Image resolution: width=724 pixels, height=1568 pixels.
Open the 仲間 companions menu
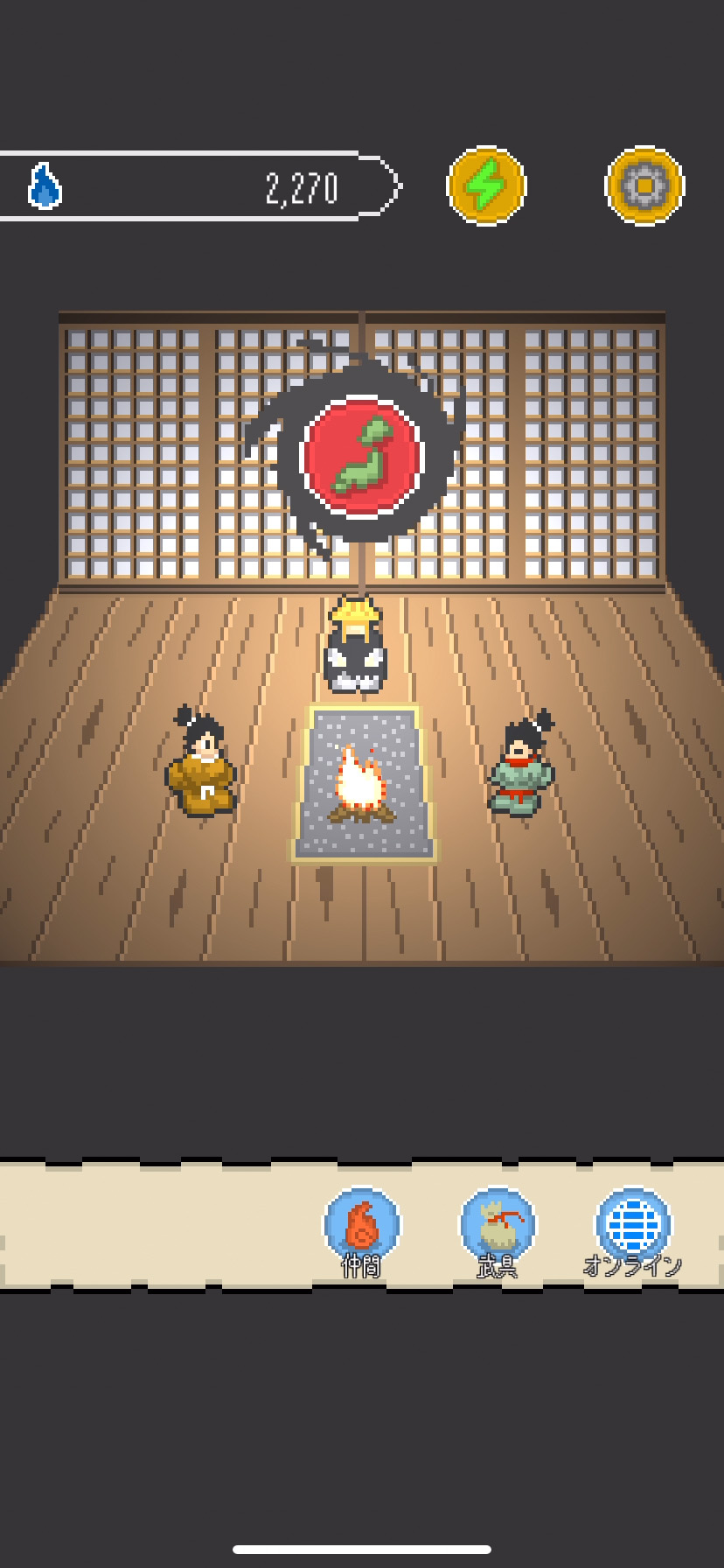pos(362,1229)
